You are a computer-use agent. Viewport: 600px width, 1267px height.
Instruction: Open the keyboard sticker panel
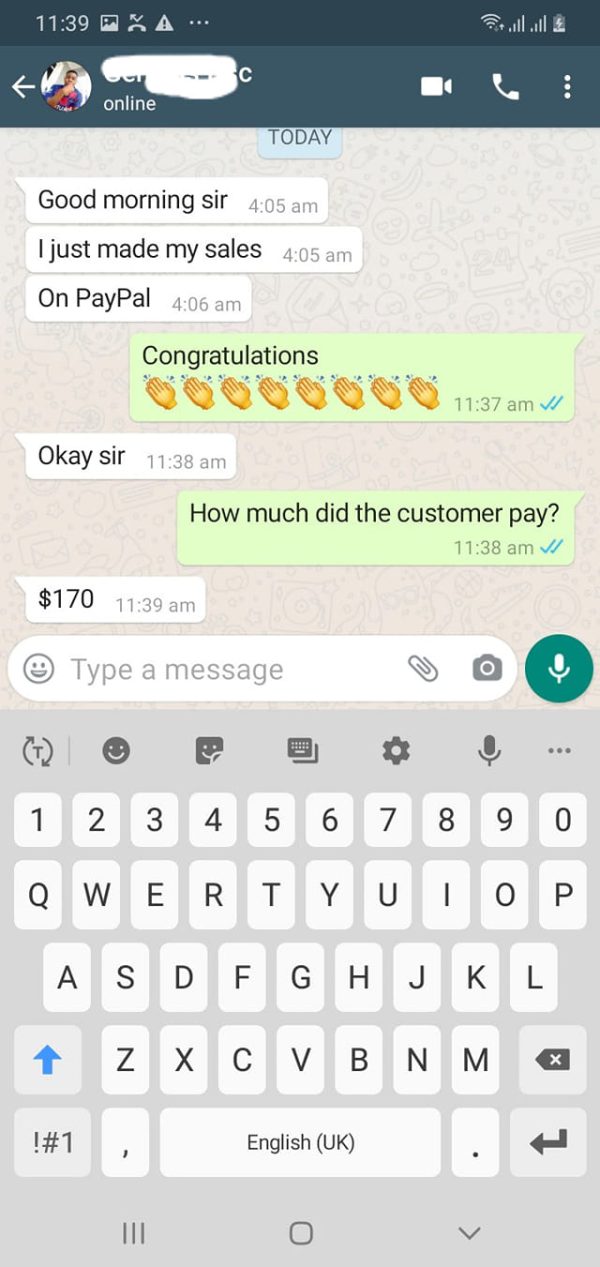tap(209, 750)
